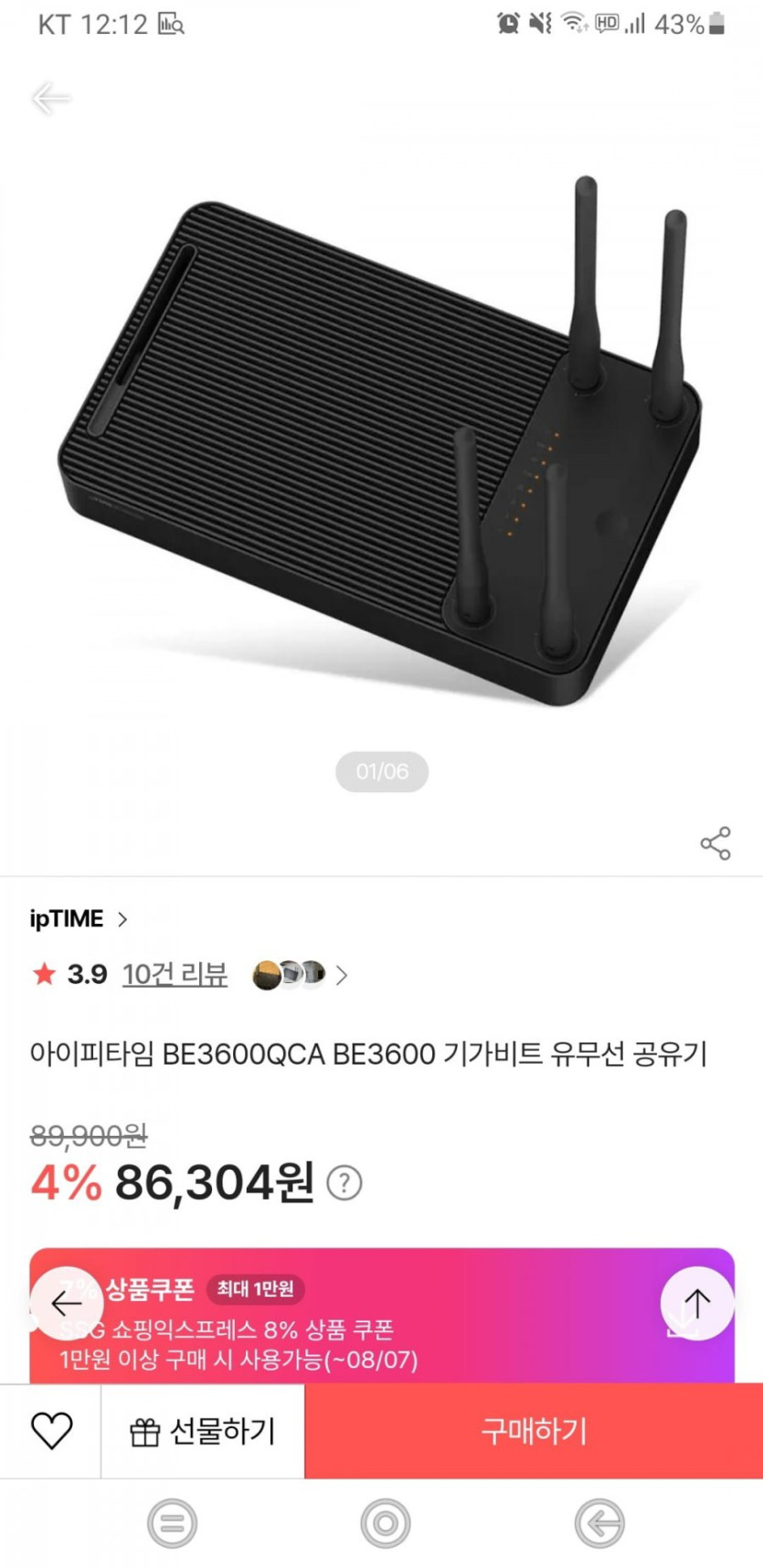Screen dimensions: 763x1568
Task: Open the ipTIME brand page
Action: tap(78, 919)
